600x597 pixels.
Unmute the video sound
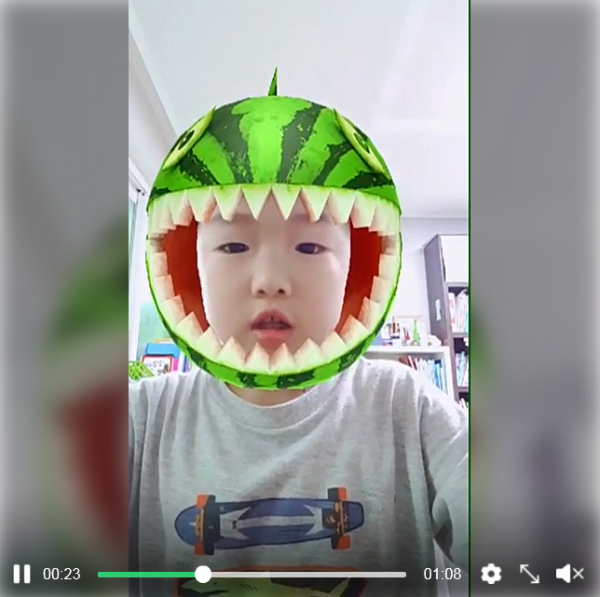click(569, 574)
